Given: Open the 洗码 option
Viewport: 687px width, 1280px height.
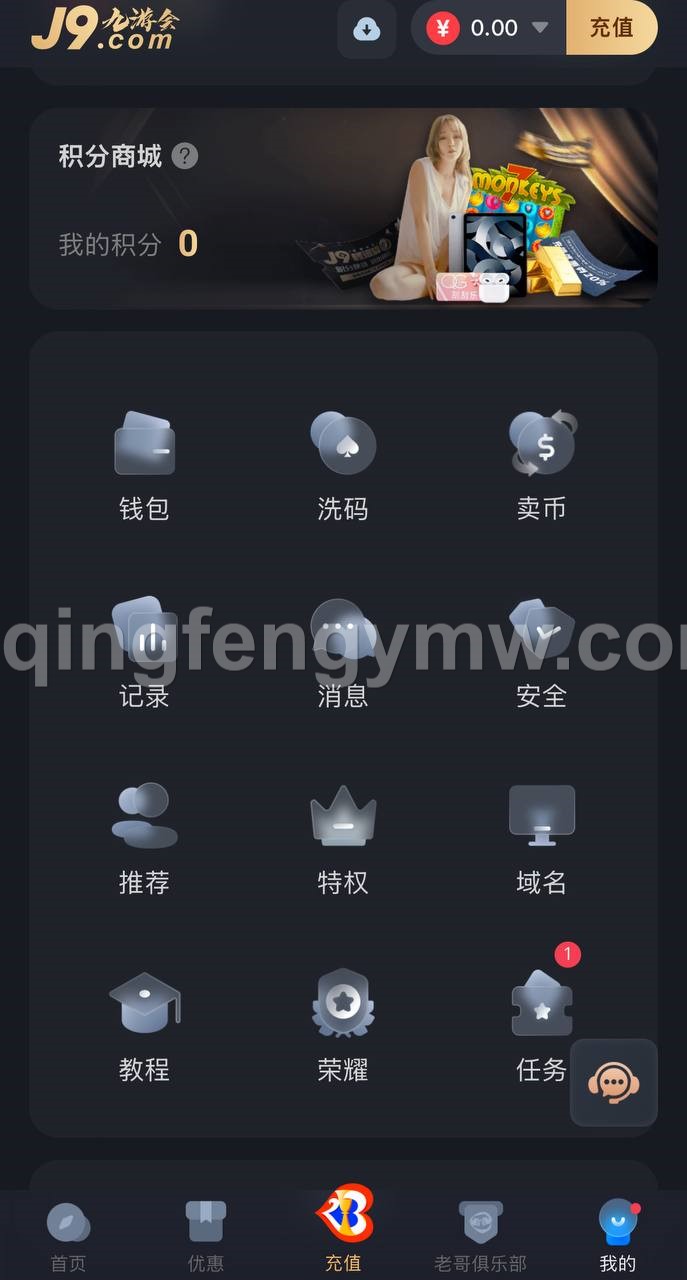Looking at the screenshot, I should (x=343, y=465).
